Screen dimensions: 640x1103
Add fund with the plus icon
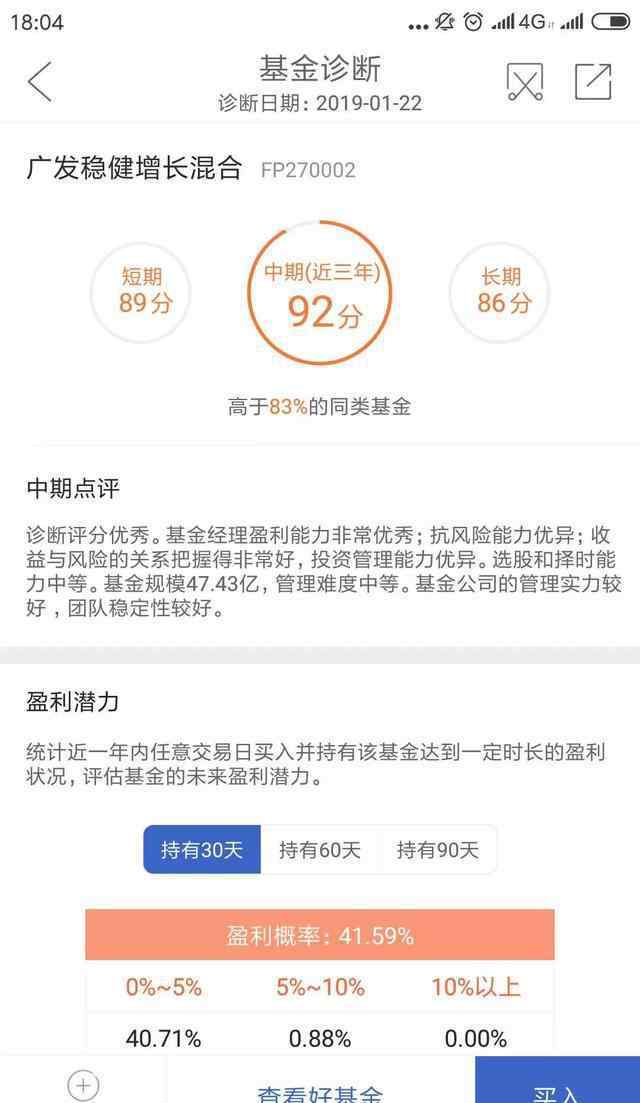(x=83, y=1085)
